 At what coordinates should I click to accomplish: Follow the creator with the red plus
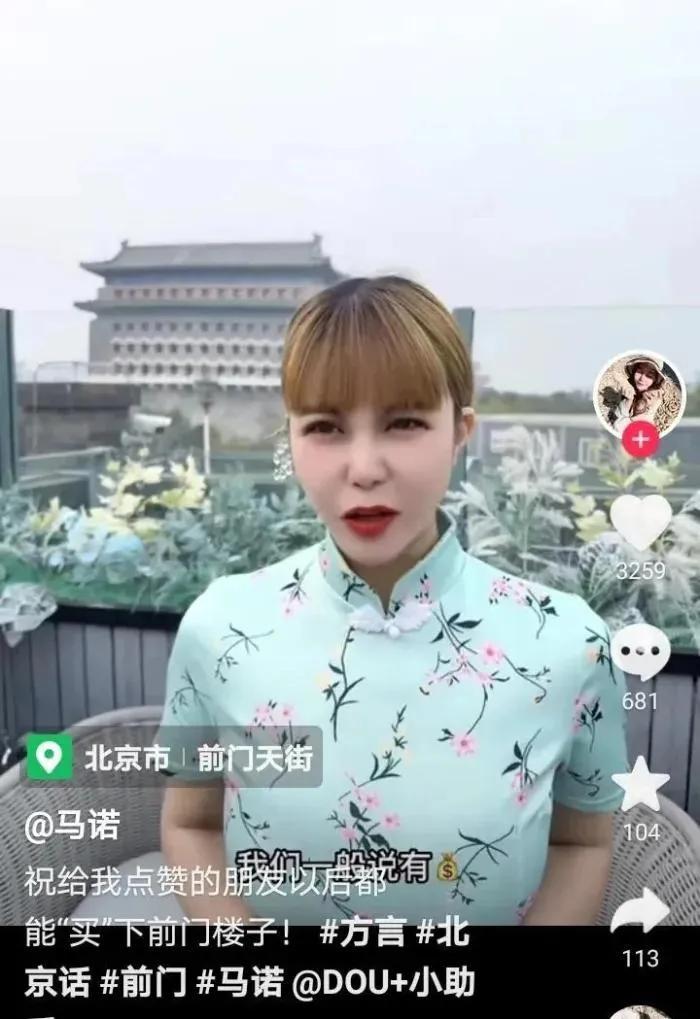tap(640, 439)
